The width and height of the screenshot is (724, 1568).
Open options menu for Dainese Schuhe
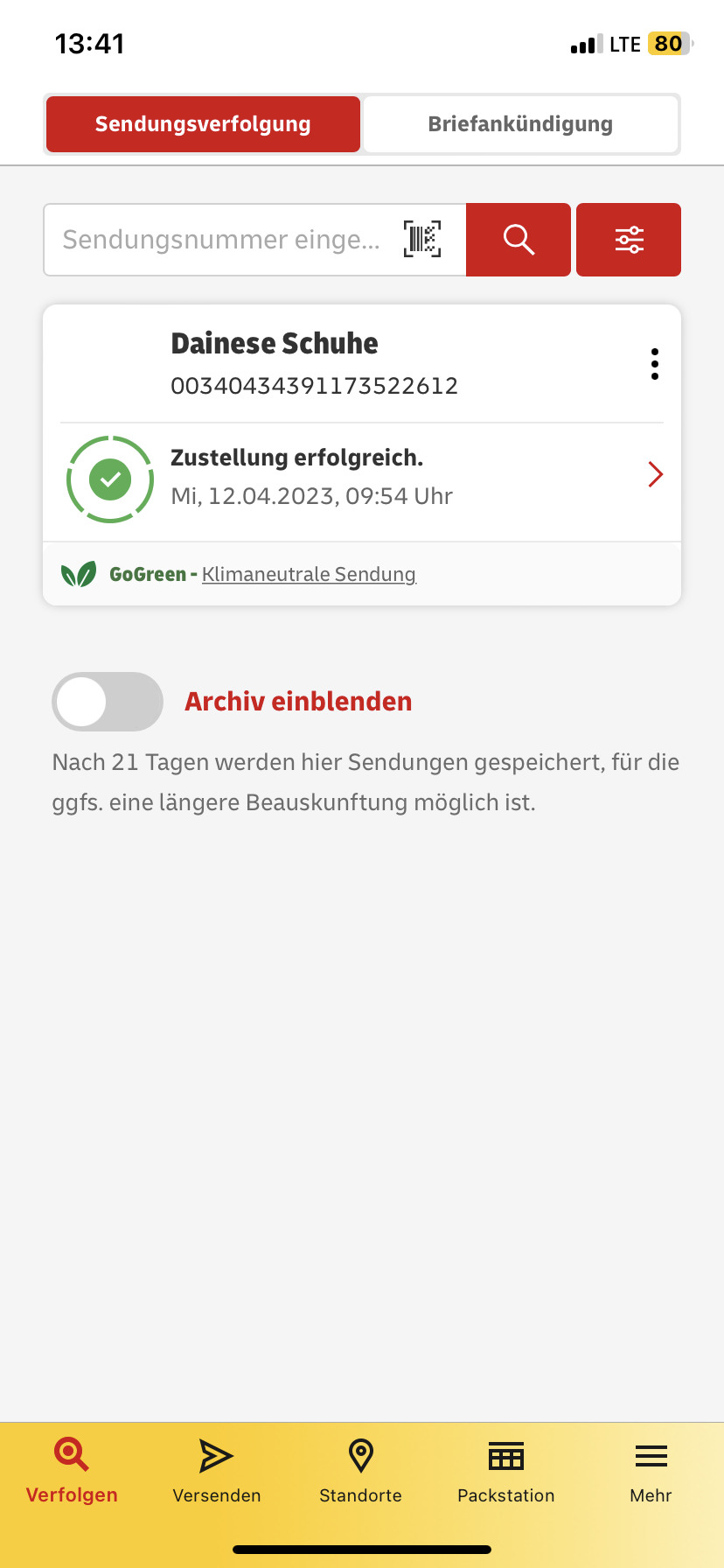pos(655,364)
